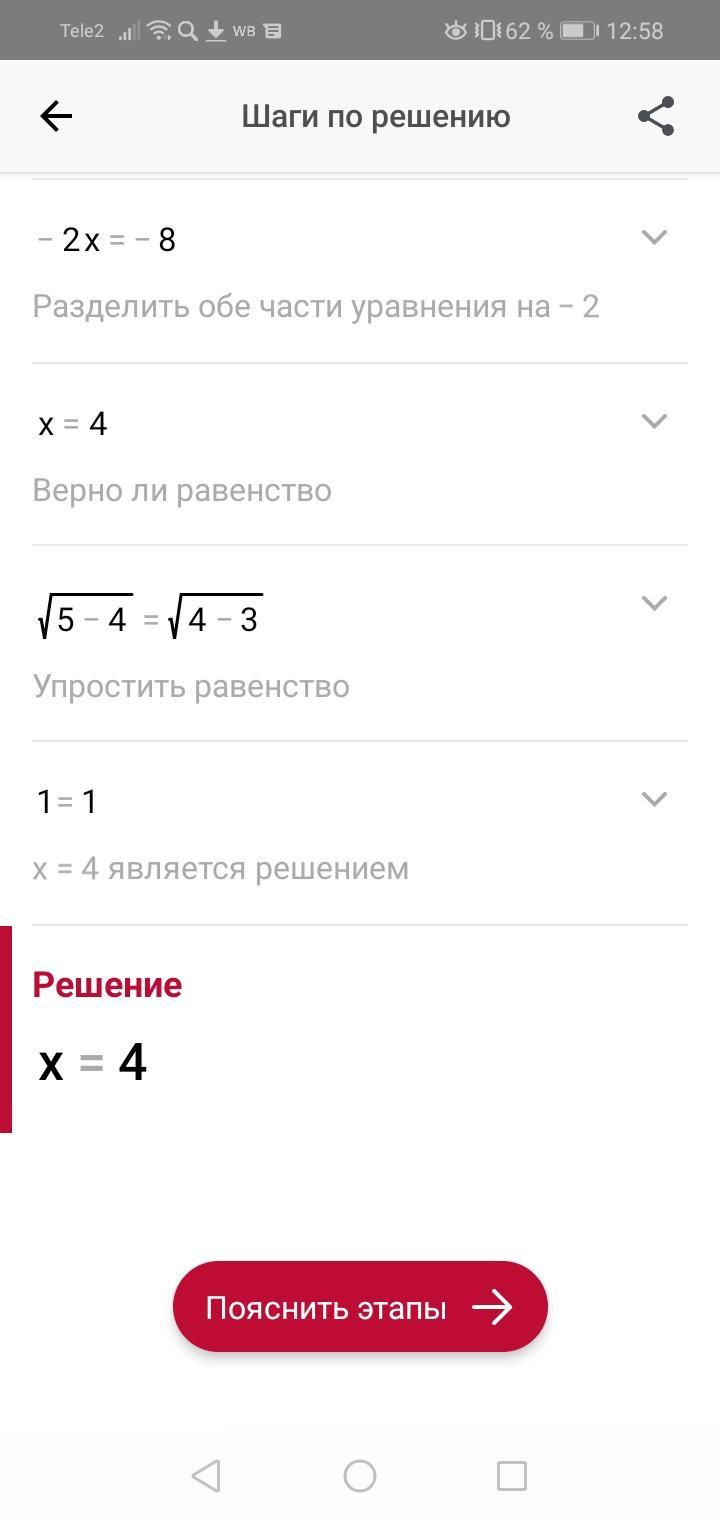The image size is (720, 1520).
Task: Go back using the top arrow
Action: coord(56,117)
